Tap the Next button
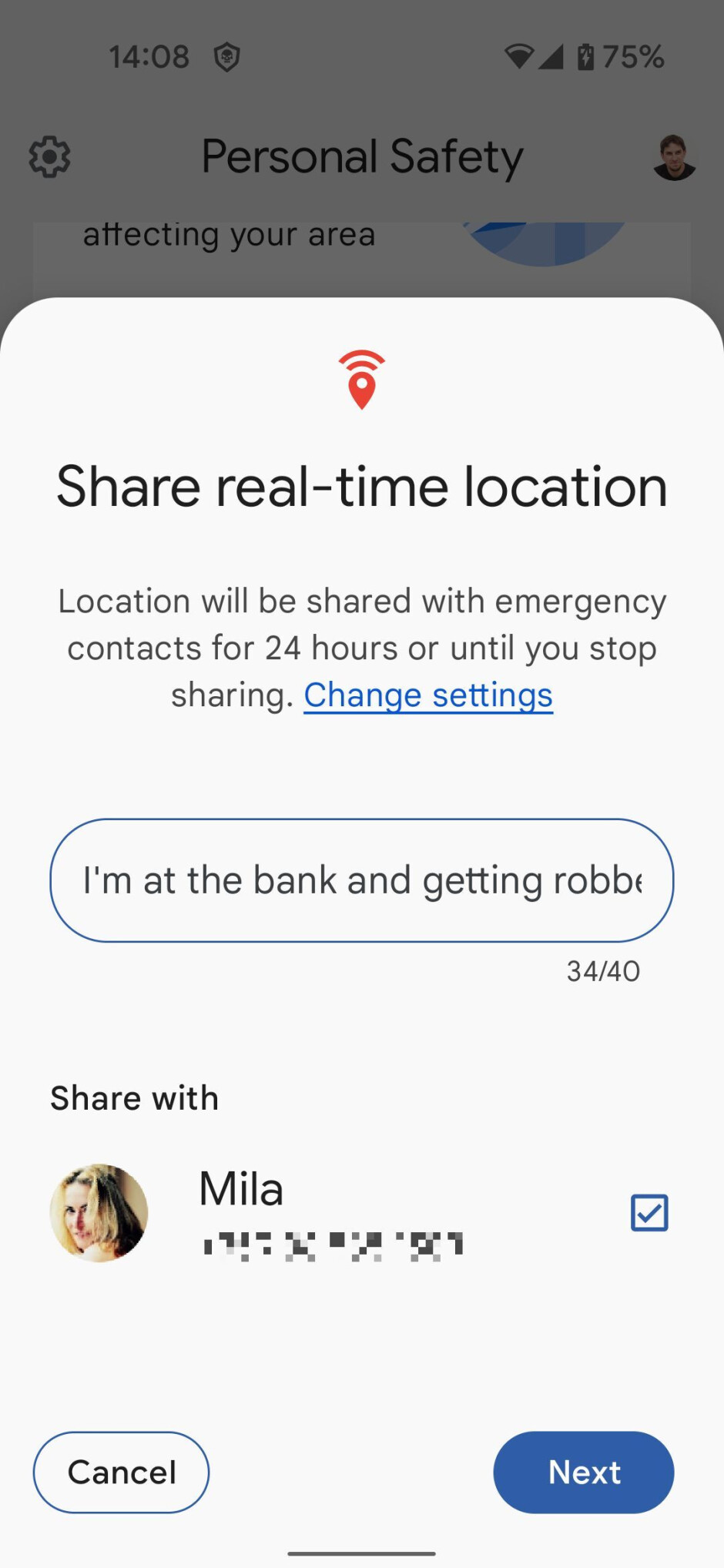The image size is (724, 1568). click(x=583, y=1472)
